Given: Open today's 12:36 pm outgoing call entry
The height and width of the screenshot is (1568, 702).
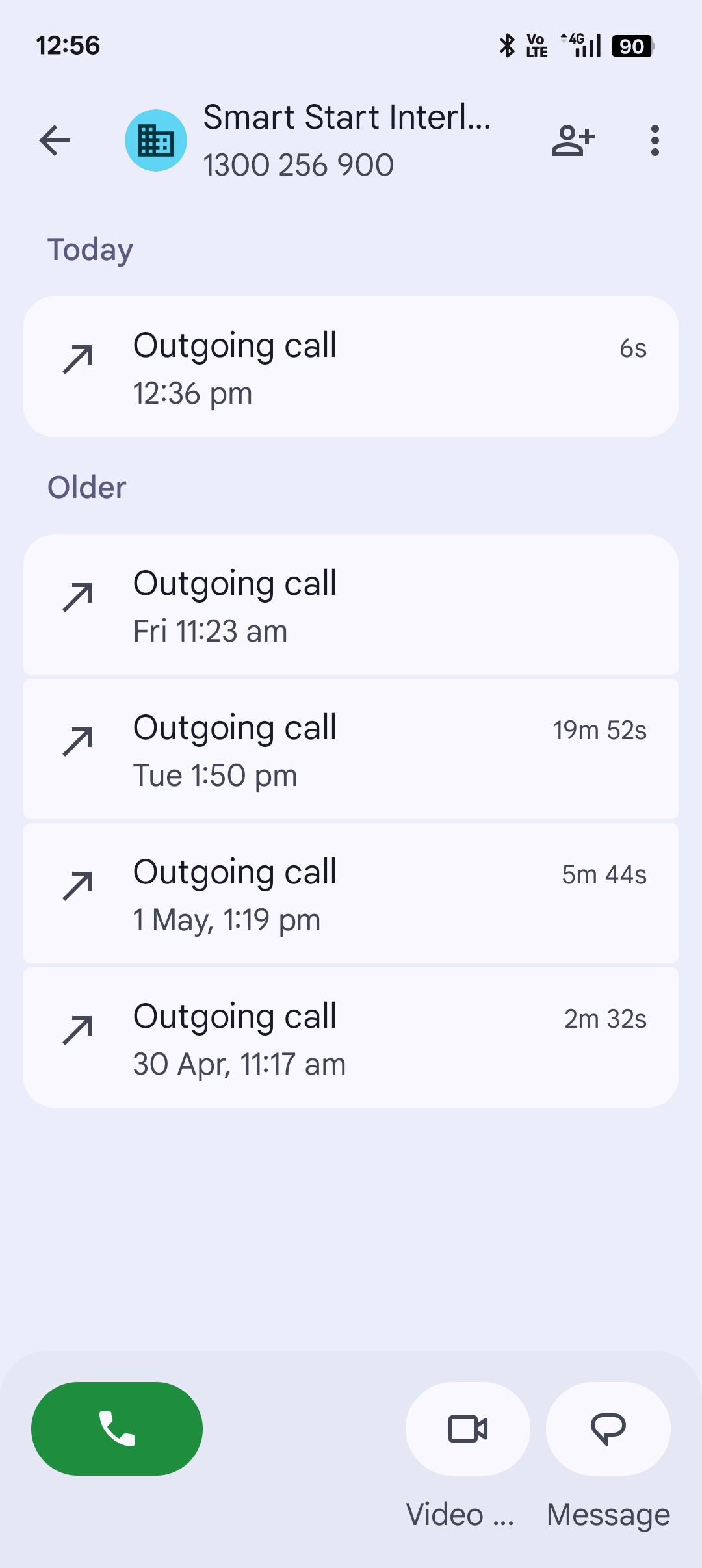Looking at the screenshot, I should (351, 367).
